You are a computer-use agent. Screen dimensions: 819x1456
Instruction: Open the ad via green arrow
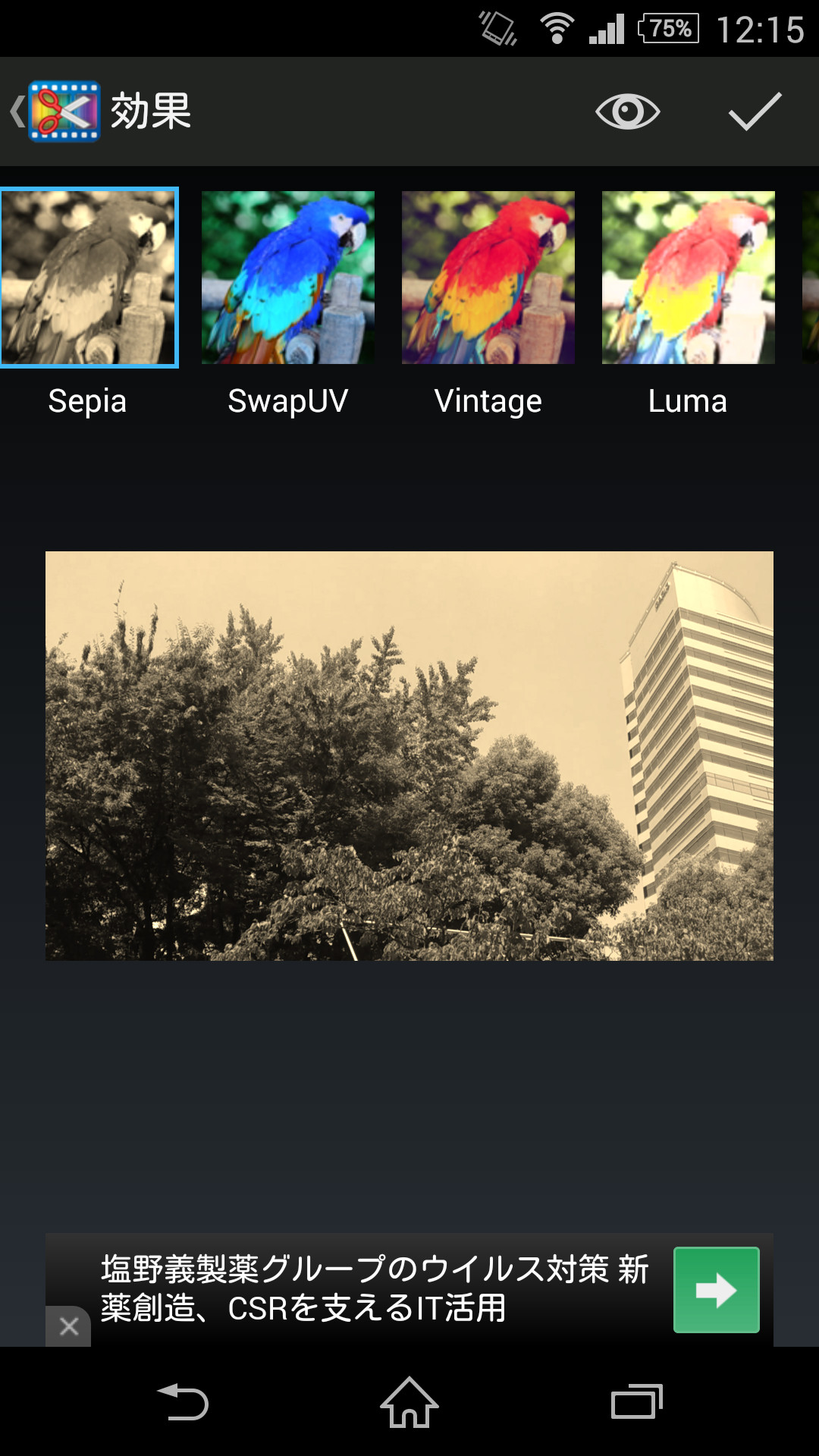[x=716, y=1289]
